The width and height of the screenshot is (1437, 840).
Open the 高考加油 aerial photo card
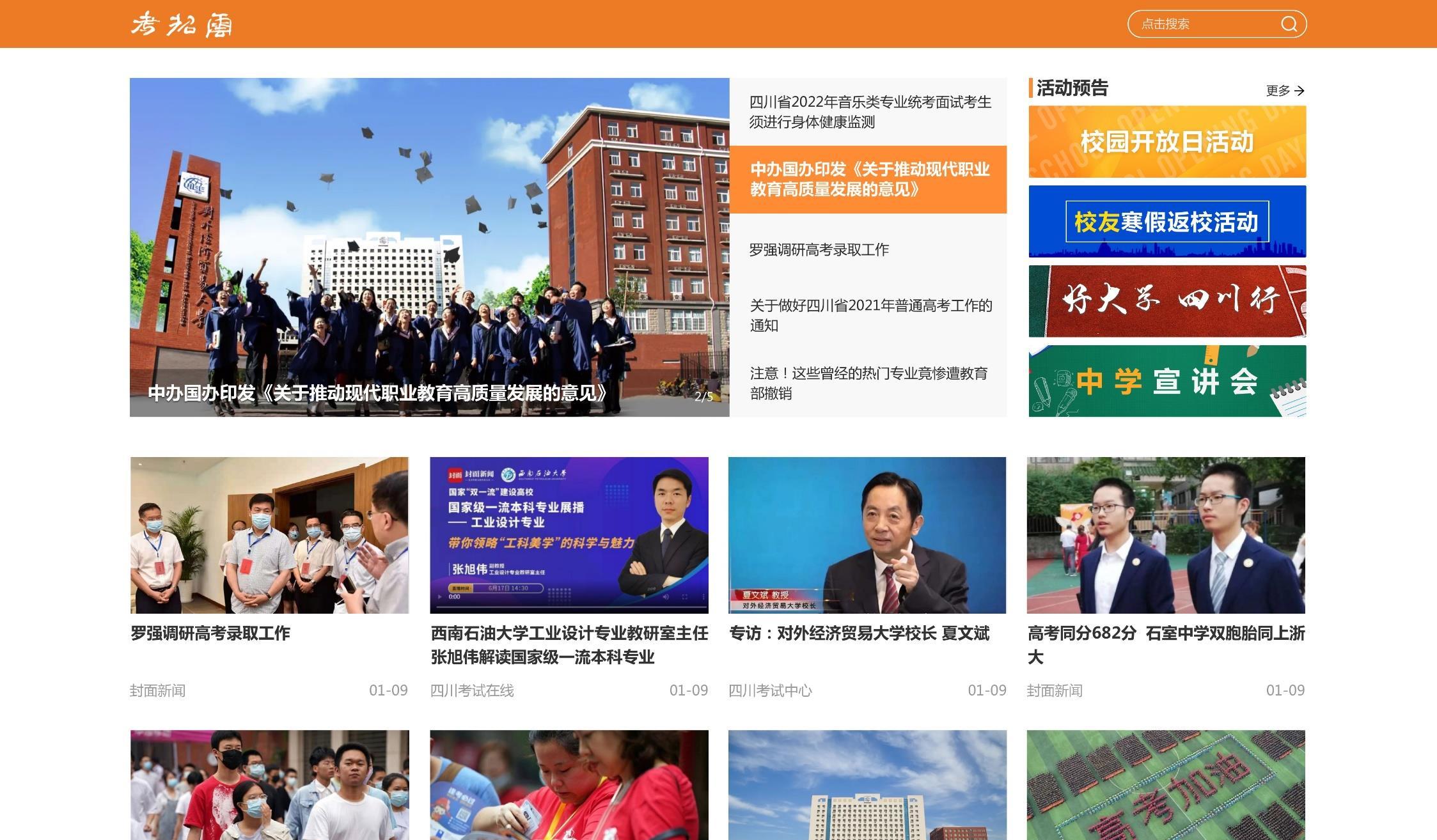(x=1165, y=785)
